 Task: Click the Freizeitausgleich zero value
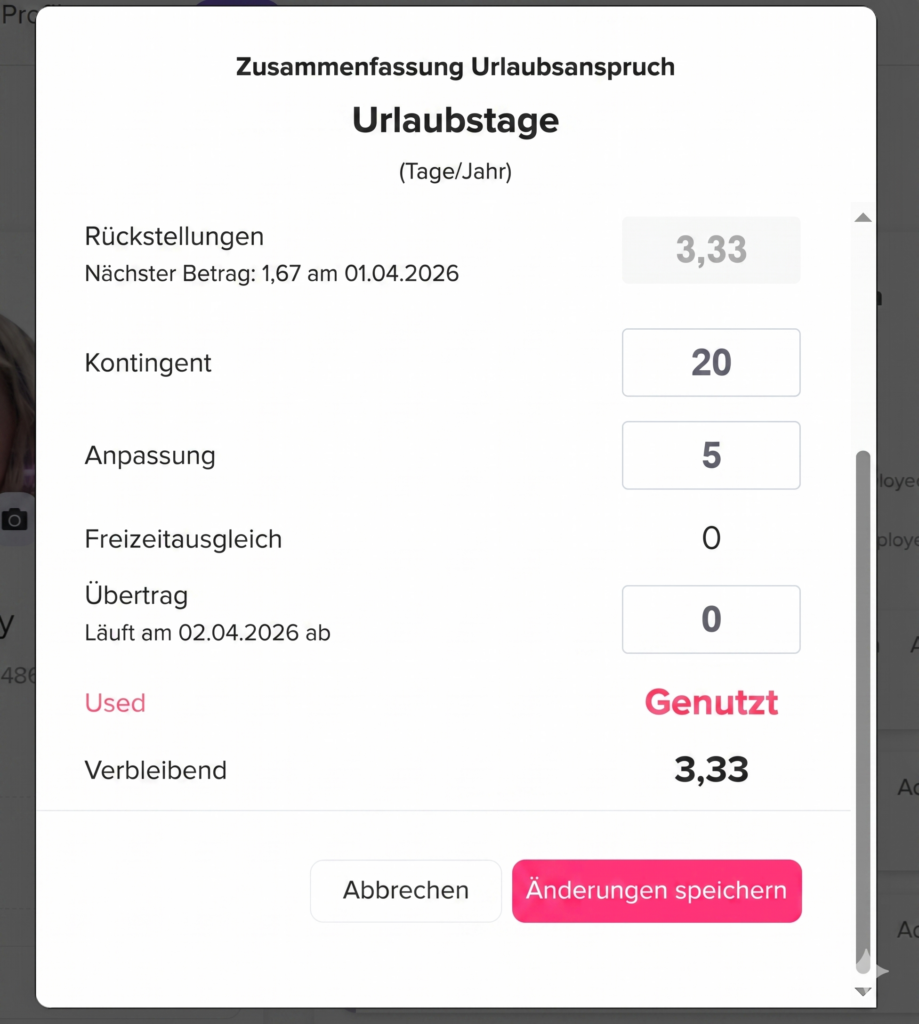click(711, 538)
